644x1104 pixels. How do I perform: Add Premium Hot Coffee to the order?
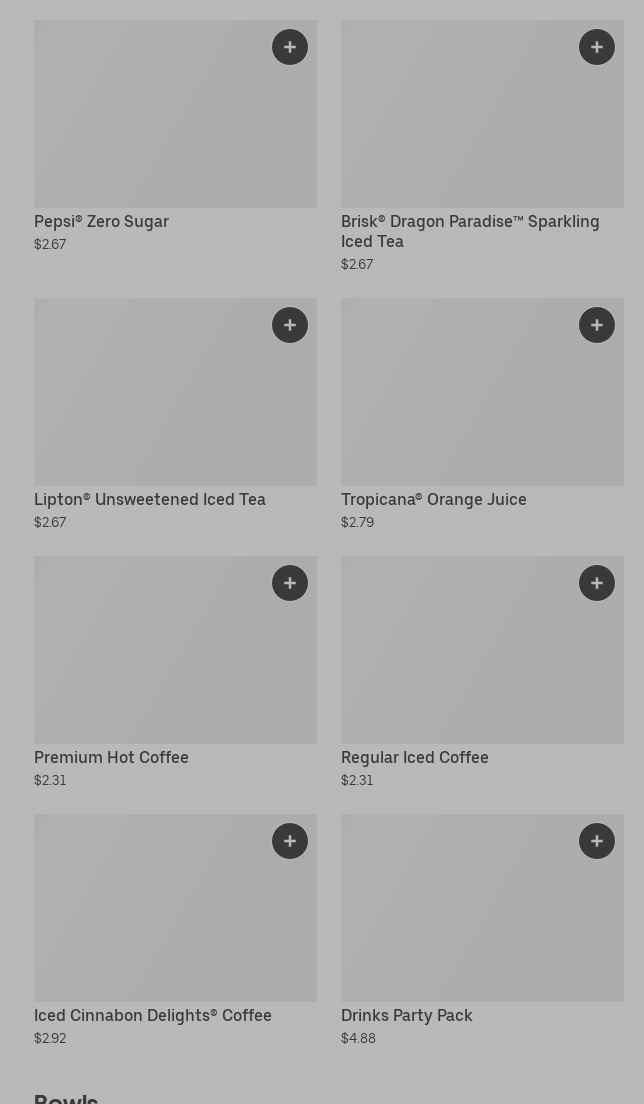click(290, 583)
